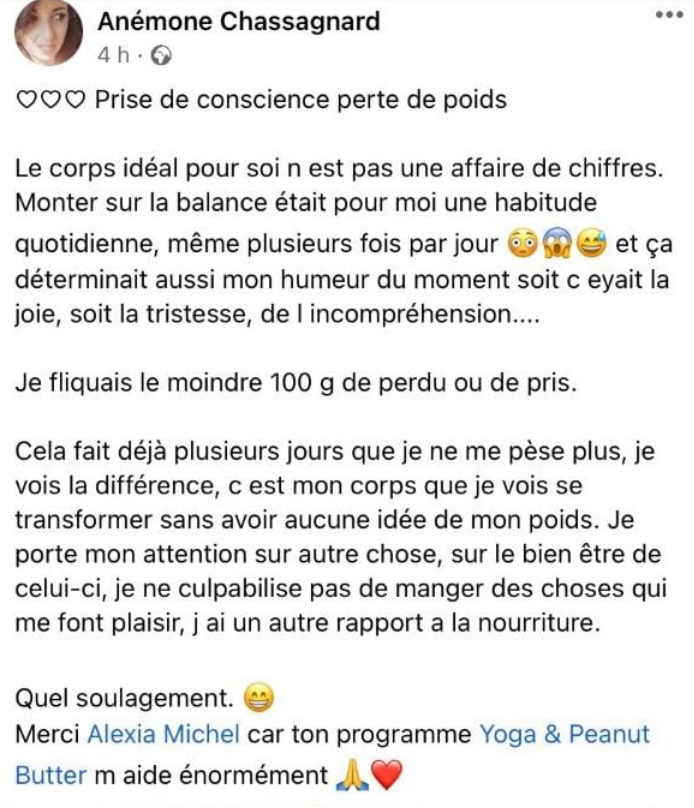Open the Yoga & Peanut Butter link
Screen dimensions: 694x808
coord(564,735)
